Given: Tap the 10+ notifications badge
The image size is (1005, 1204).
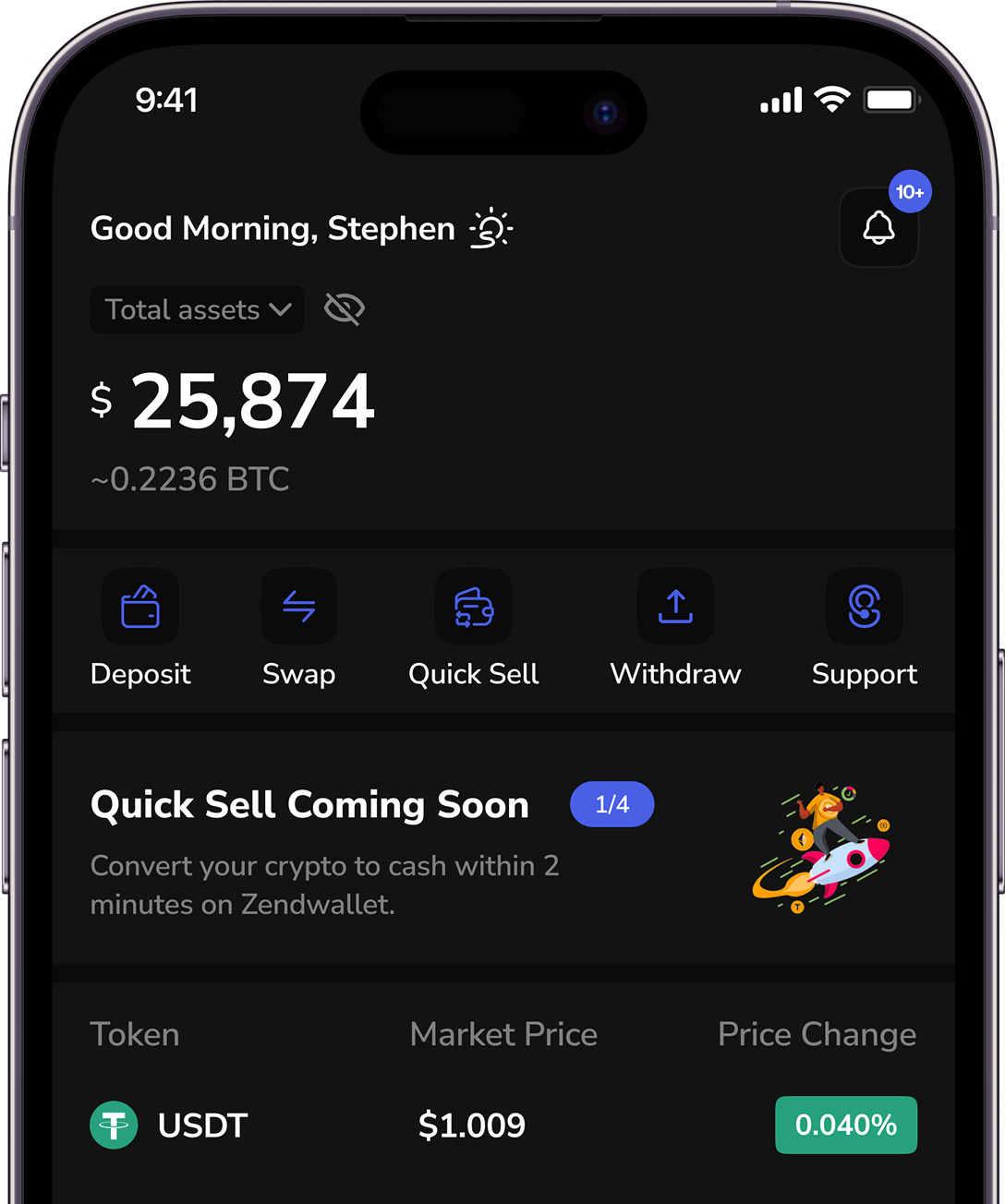Looking at the screenshot, I should click(x=910, y=191).
